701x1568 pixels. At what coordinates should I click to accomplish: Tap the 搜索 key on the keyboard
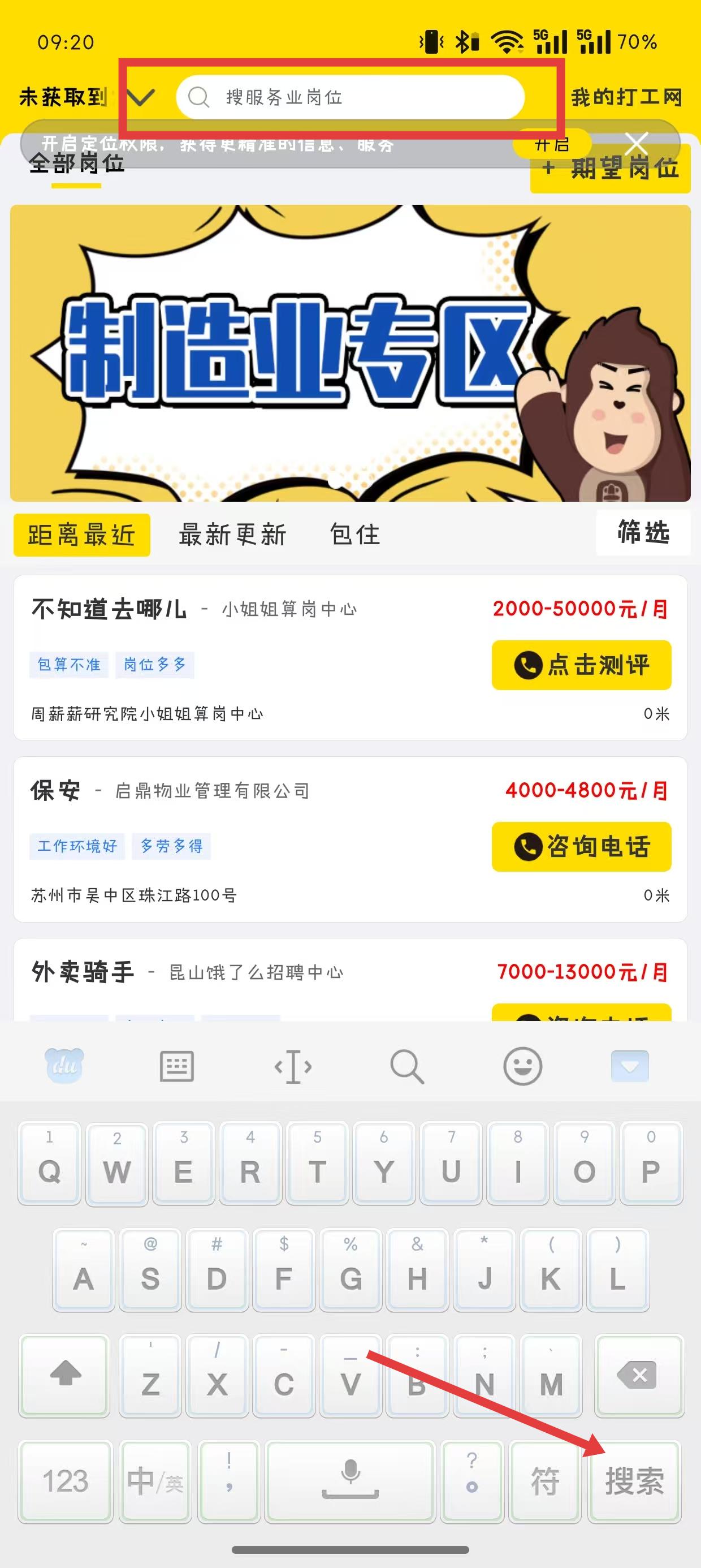634,1480
